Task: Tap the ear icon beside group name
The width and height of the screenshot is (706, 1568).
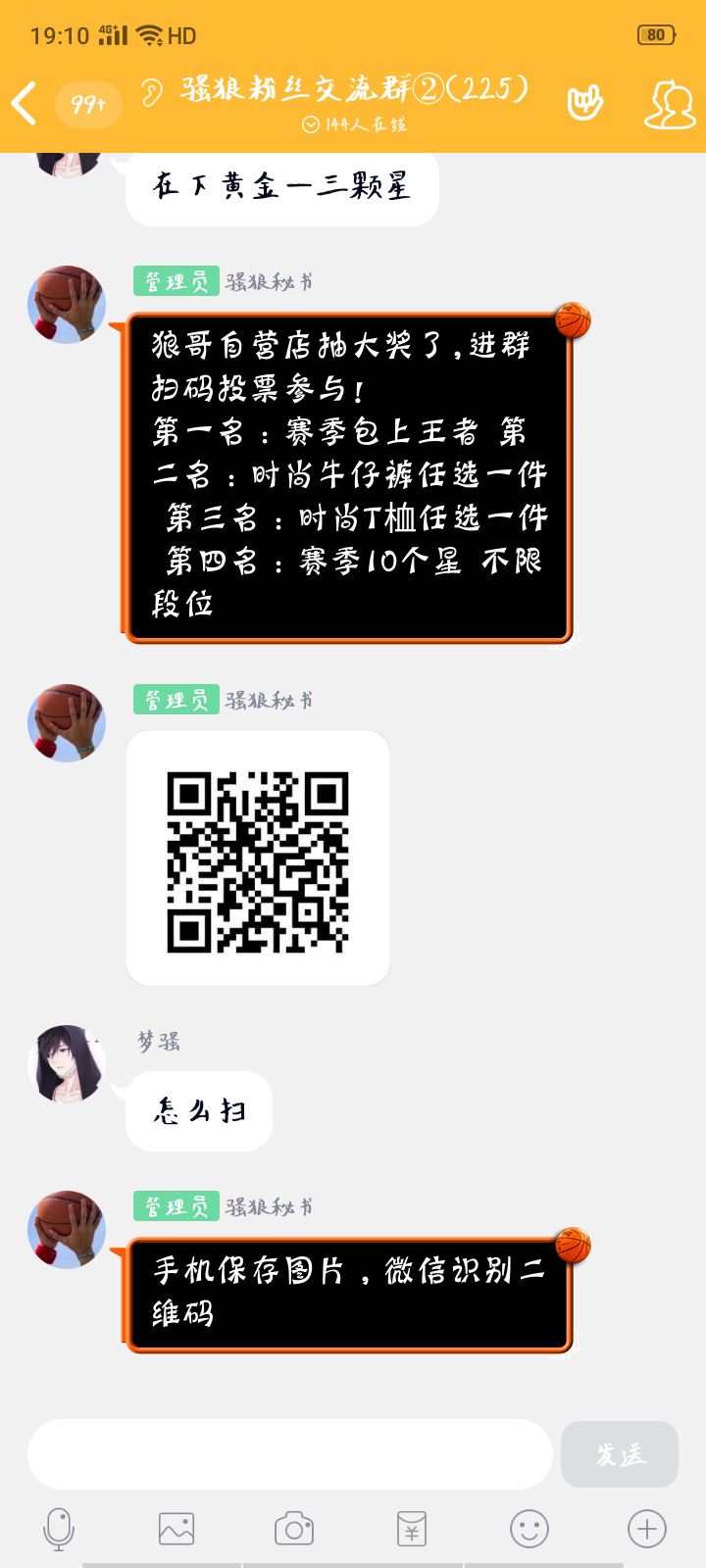Action: 151,92
